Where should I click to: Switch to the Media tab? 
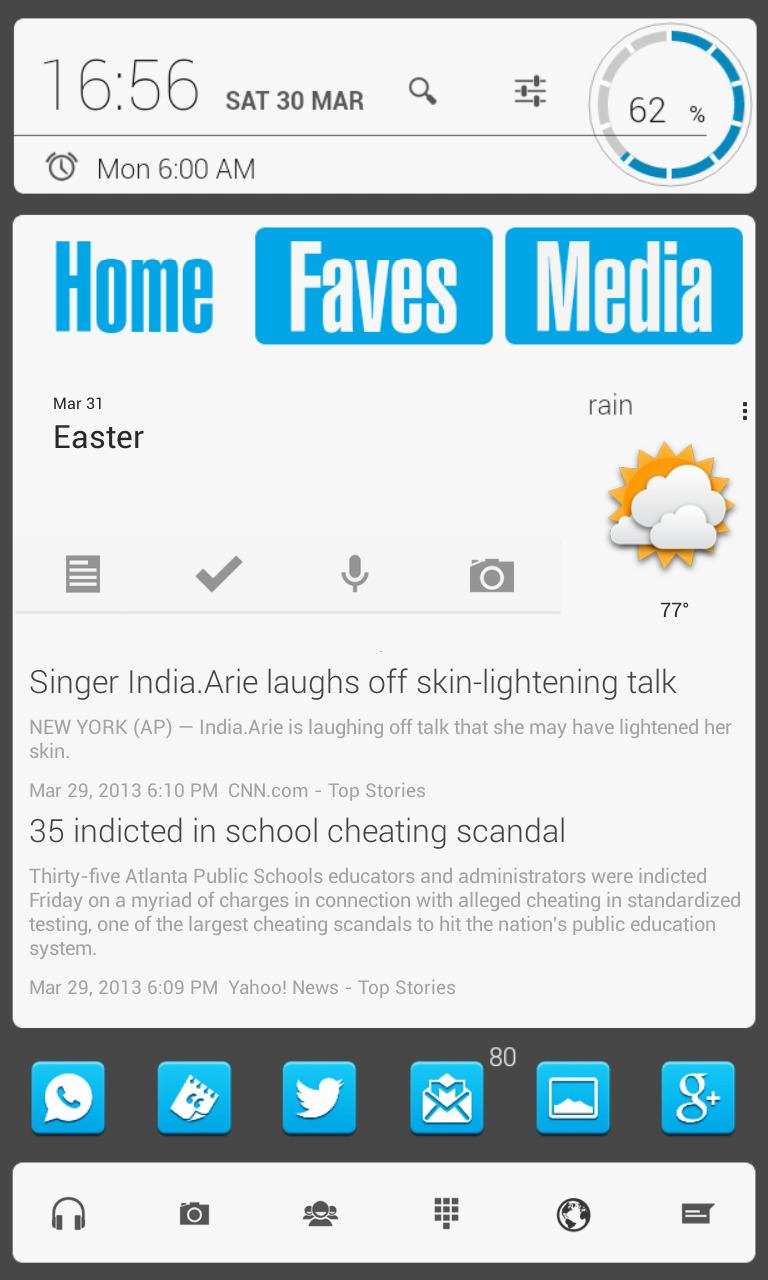(624, 286)
